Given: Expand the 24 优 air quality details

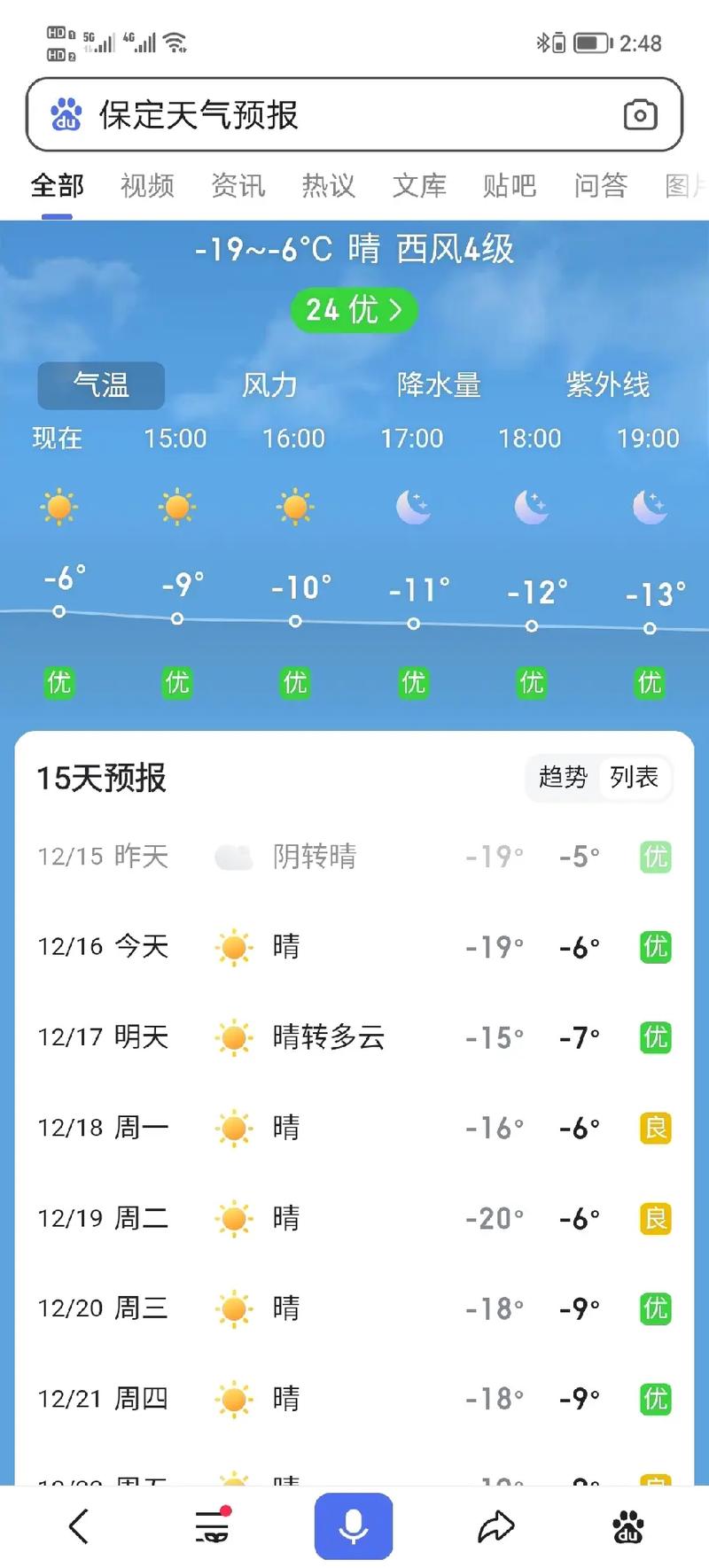Looking at the screenshot, I should coord(353,310).
